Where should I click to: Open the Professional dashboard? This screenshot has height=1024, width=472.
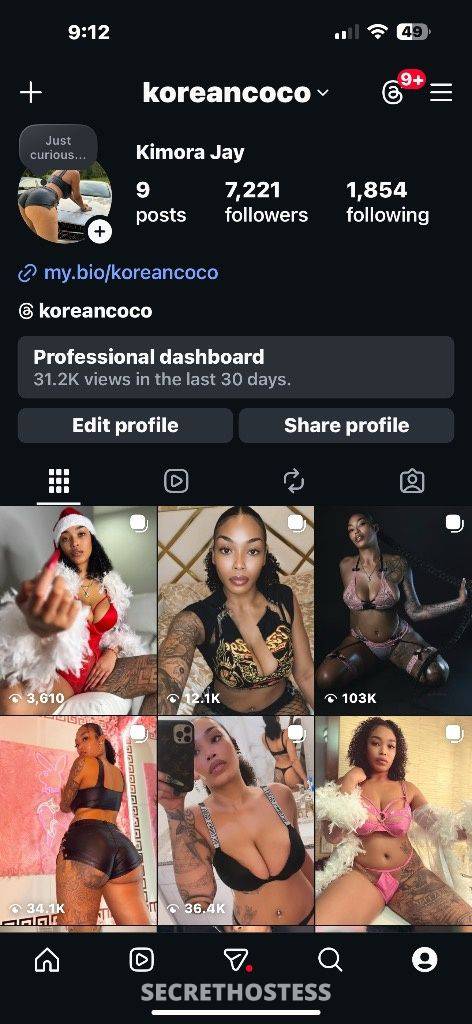[x=236, y=367]
